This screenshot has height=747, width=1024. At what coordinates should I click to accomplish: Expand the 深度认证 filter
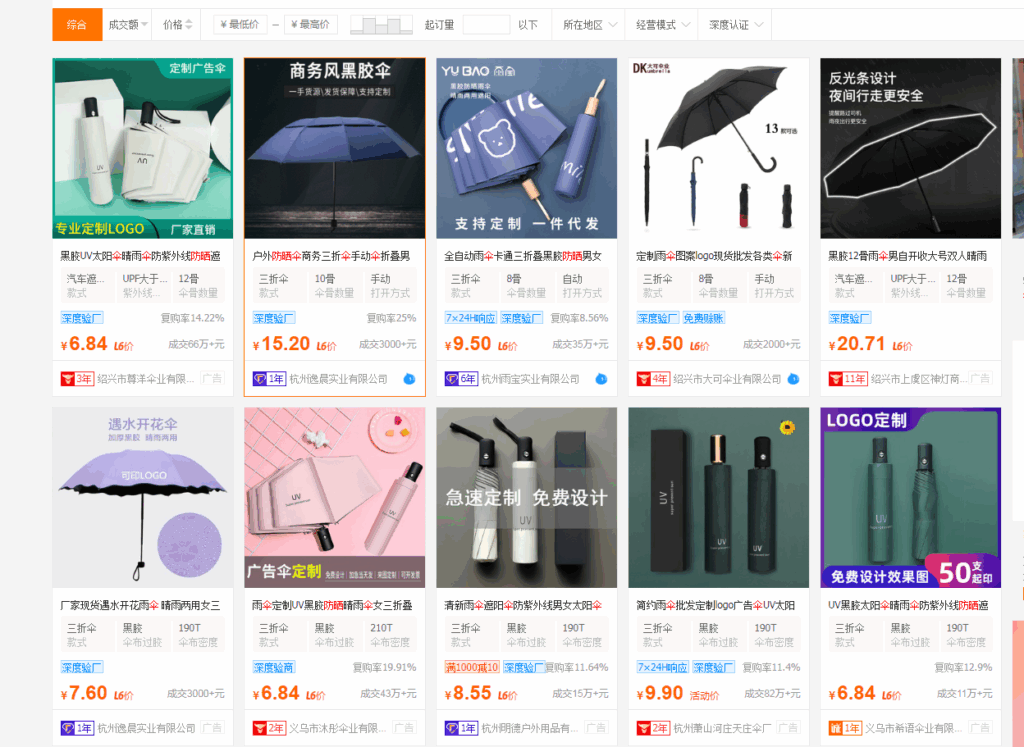point(734,24)
